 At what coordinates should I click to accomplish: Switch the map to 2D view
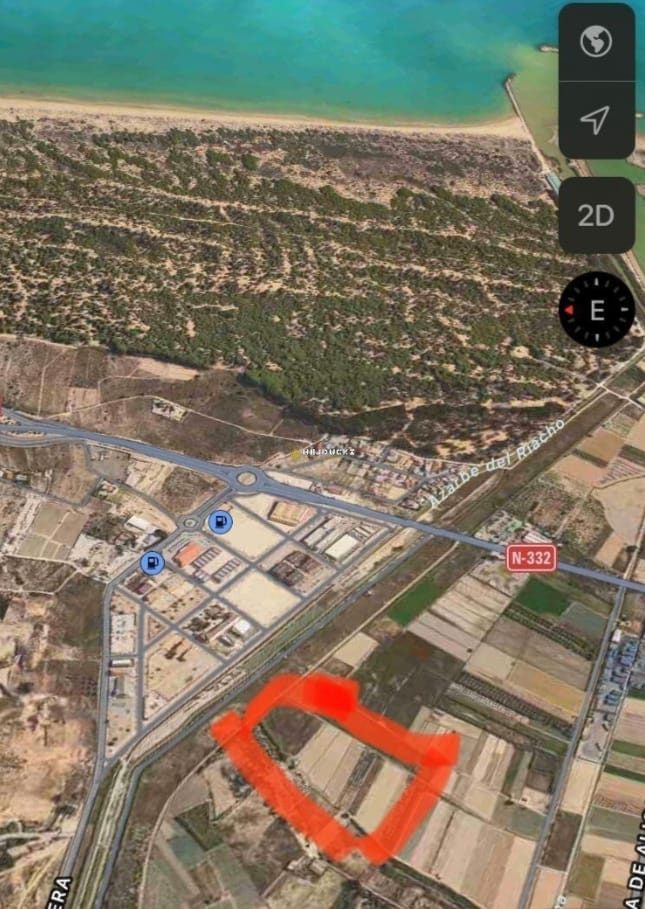pyautogui.click(x=596, y=216)
